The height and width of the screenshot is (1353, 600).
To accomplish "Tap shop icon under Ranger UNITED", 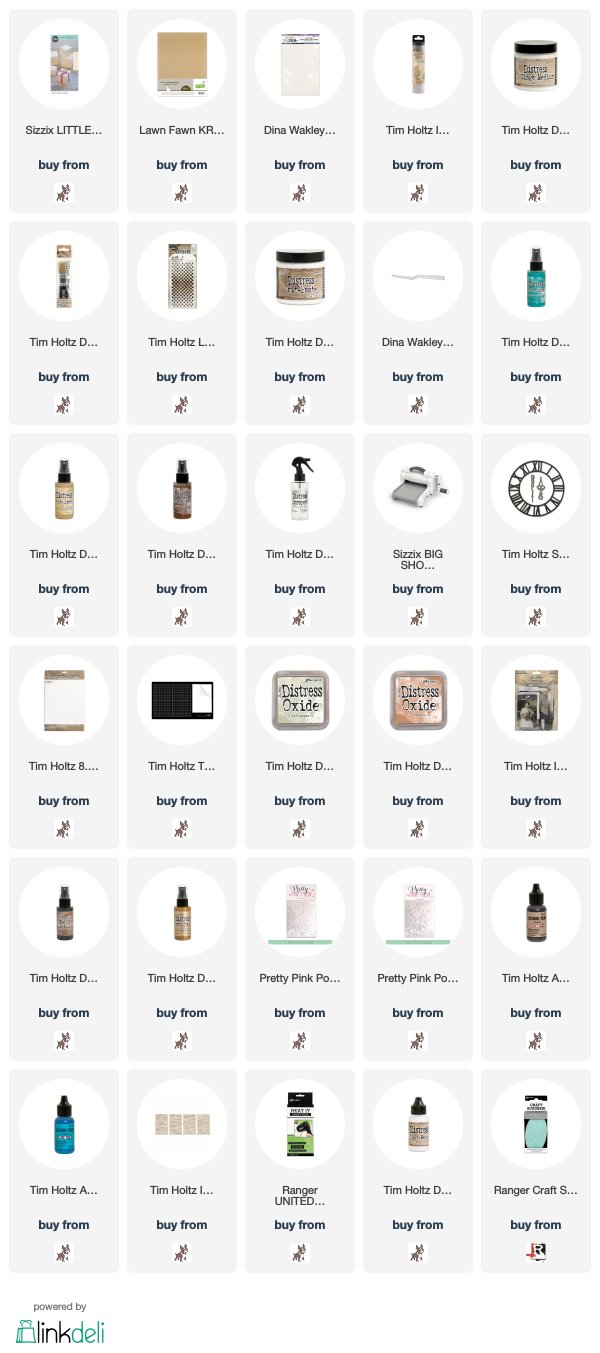I will [x=300, y=1252].
